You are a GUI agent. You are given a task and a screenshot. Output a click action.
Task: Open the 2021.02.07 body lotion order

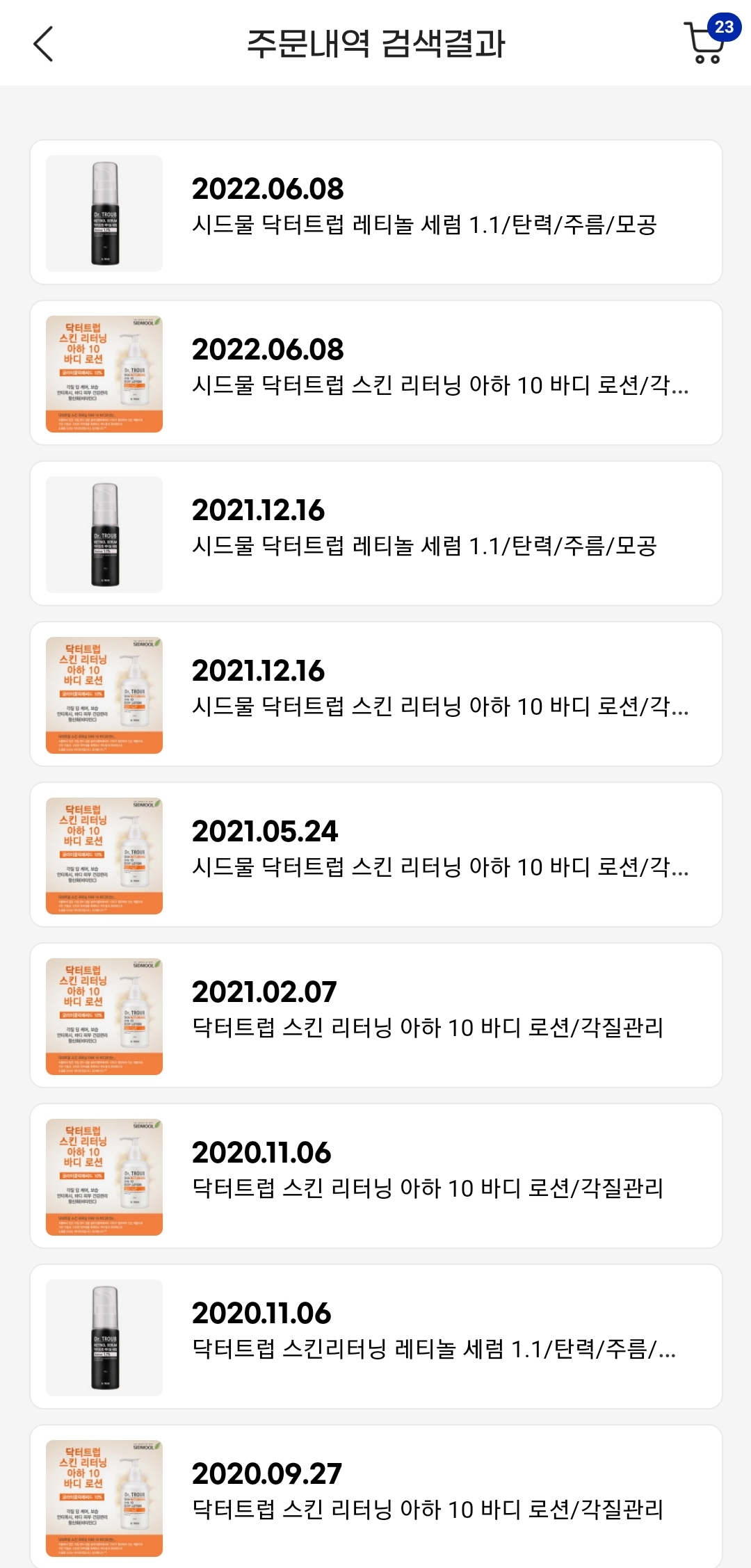(376, 1015)
